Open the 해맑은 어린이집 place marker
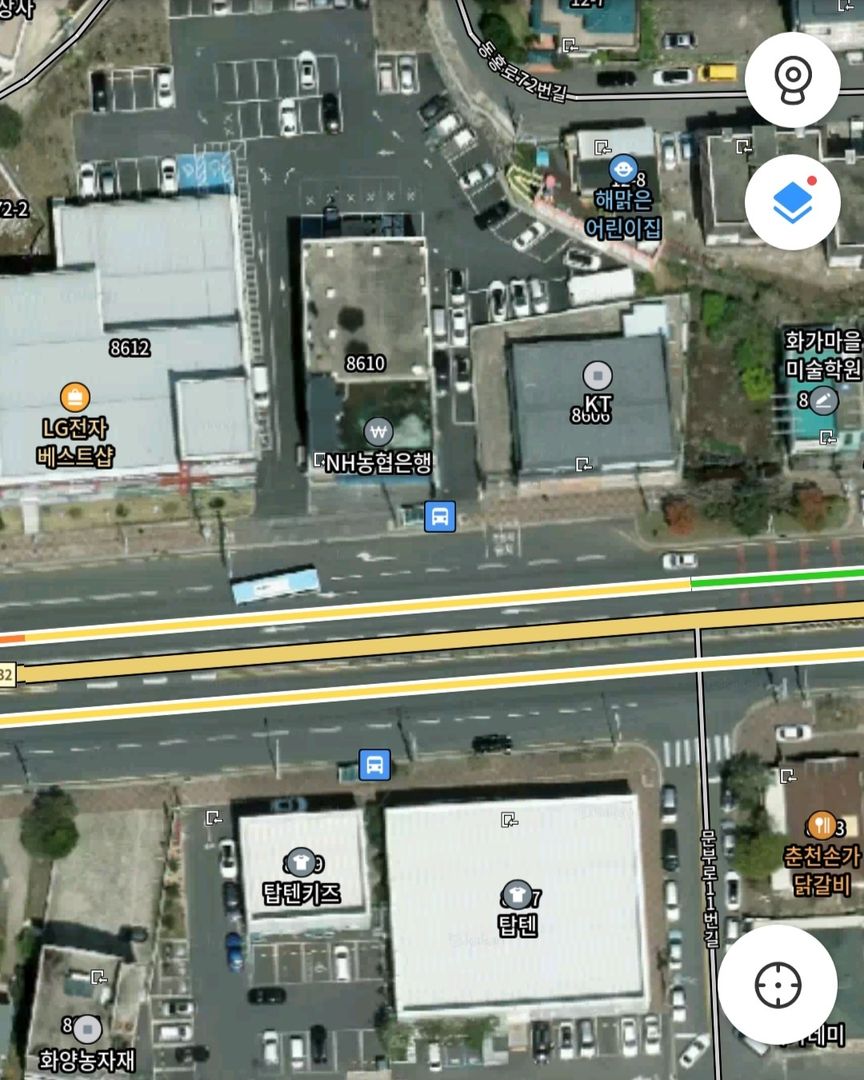The width and height of the screenshot is (864, 1080). click(623, 168)
